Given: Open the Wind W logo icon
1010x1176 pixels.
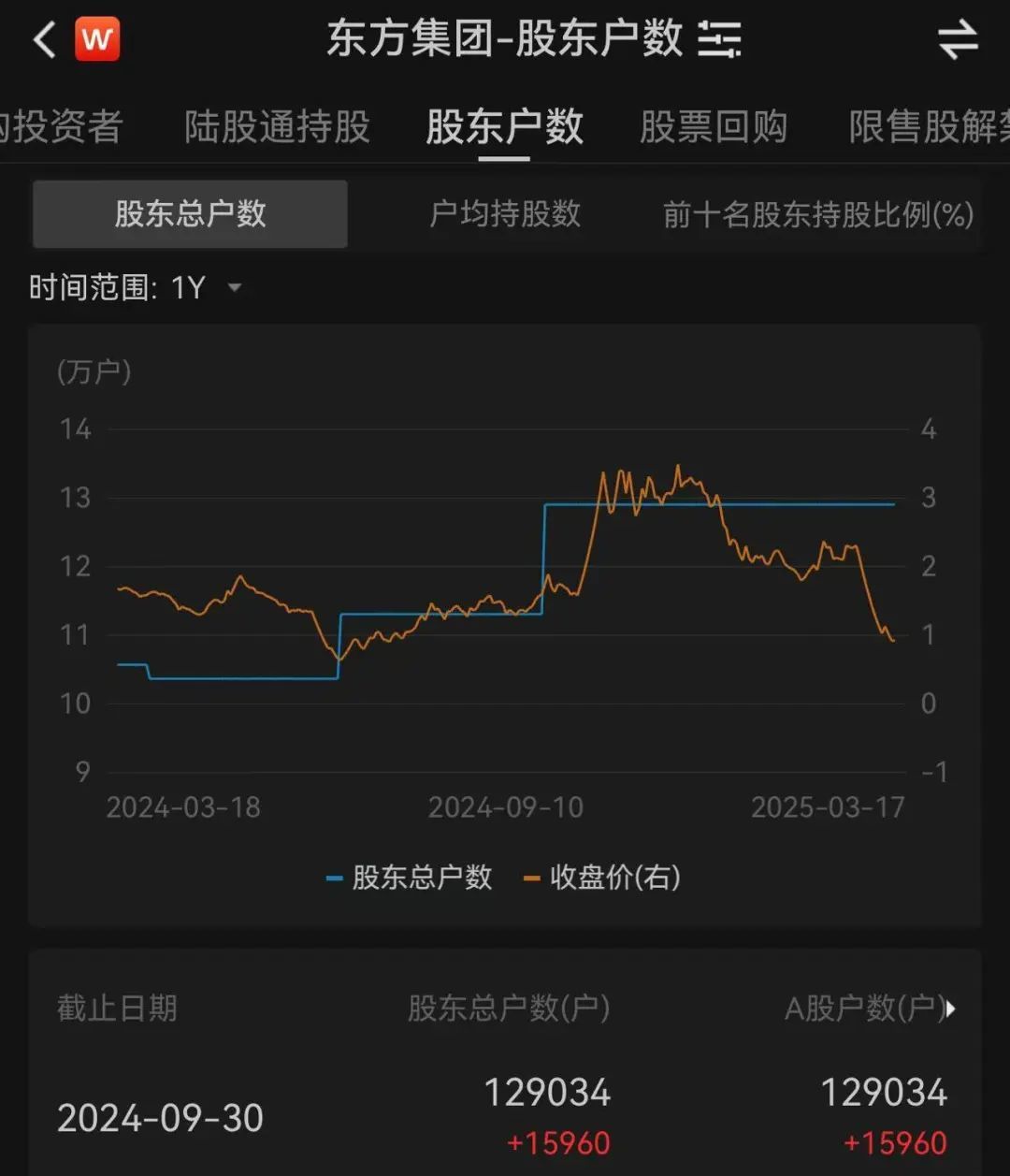Looking at the screenshot, I should coord(97,39).
